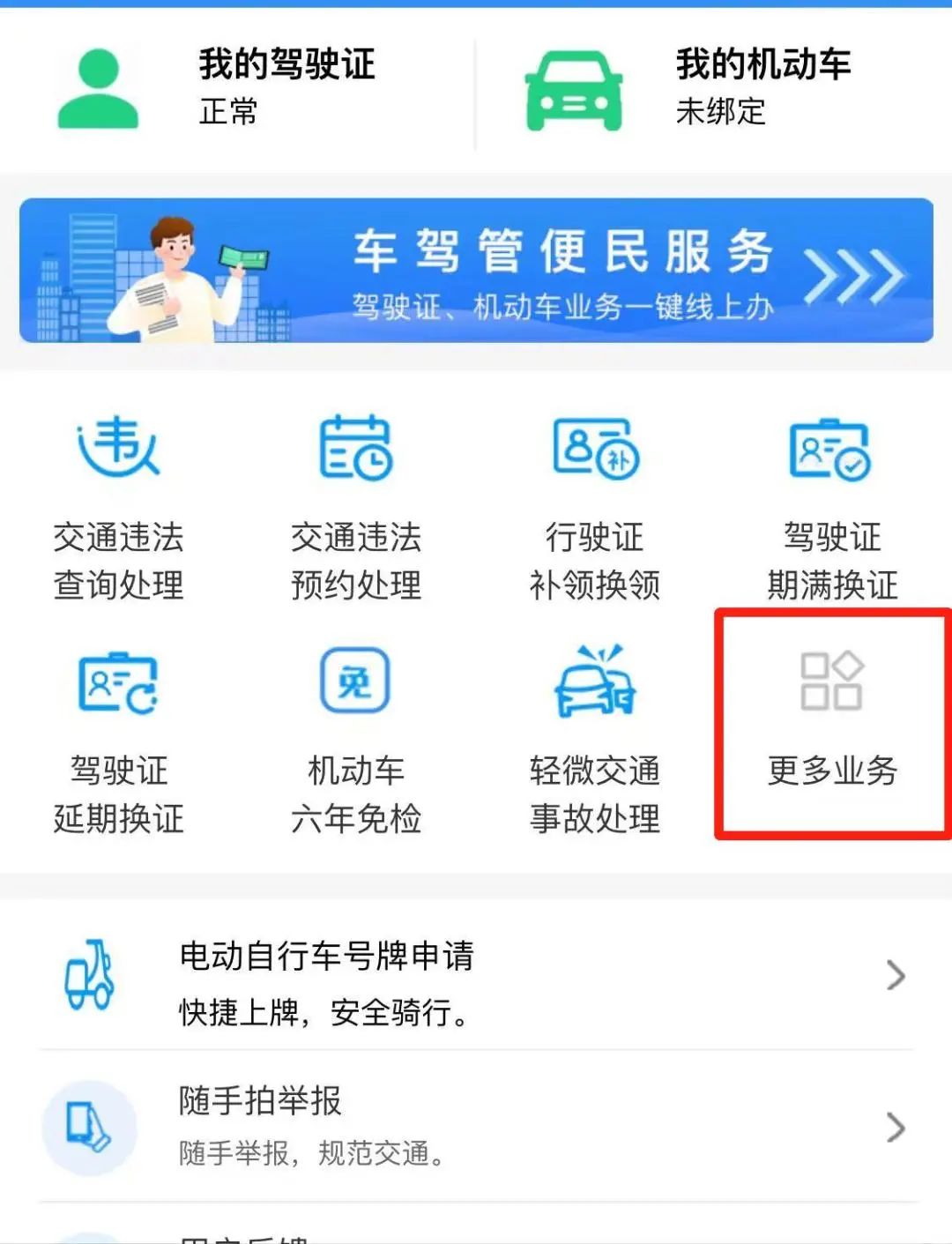This screenshot has width=952, height=1244.
Task: Tap 轻微交通事故处理
Action: click(595, 742)
